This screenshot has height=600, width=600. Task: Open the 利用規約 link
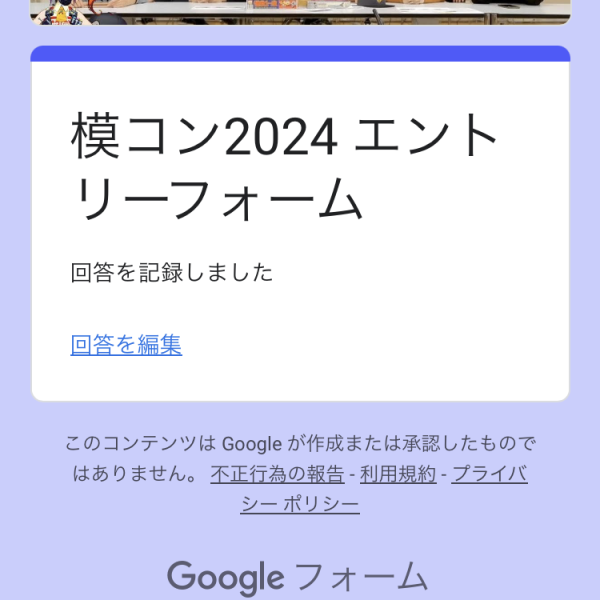pyautogui.click(x=398, y=474)
